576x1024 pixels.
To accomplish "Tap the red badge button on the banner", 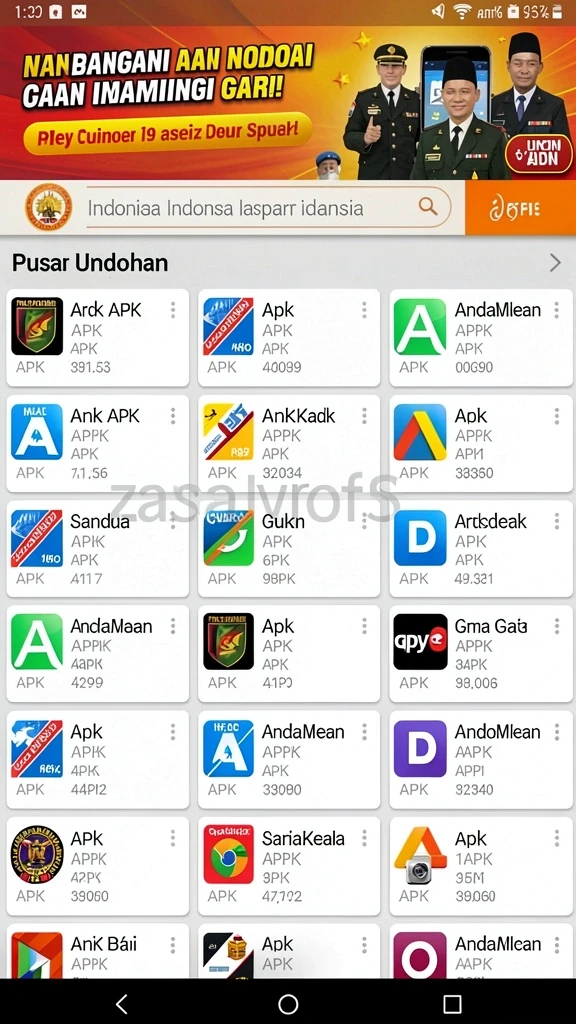I will [539, 154].
